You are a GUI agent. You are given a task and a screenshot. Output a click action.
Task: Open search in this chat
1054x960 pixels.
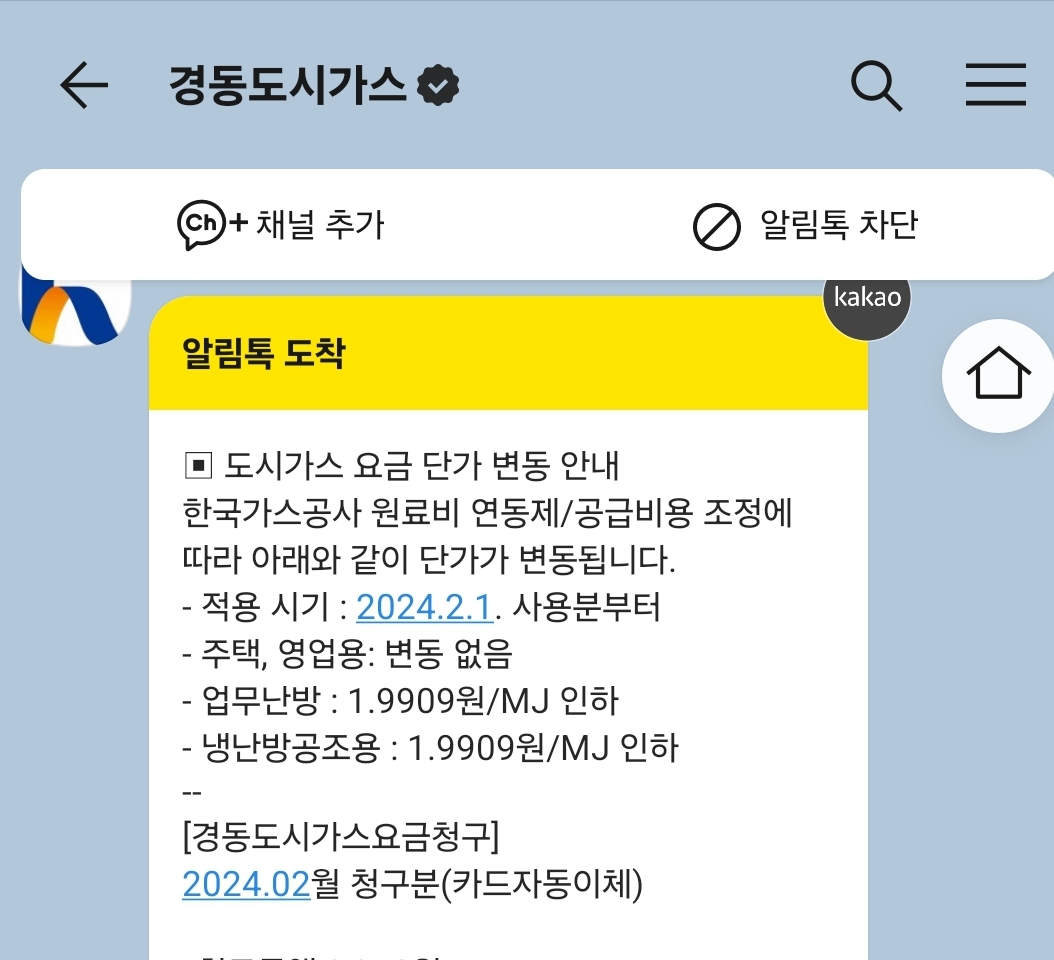[876, 86]
